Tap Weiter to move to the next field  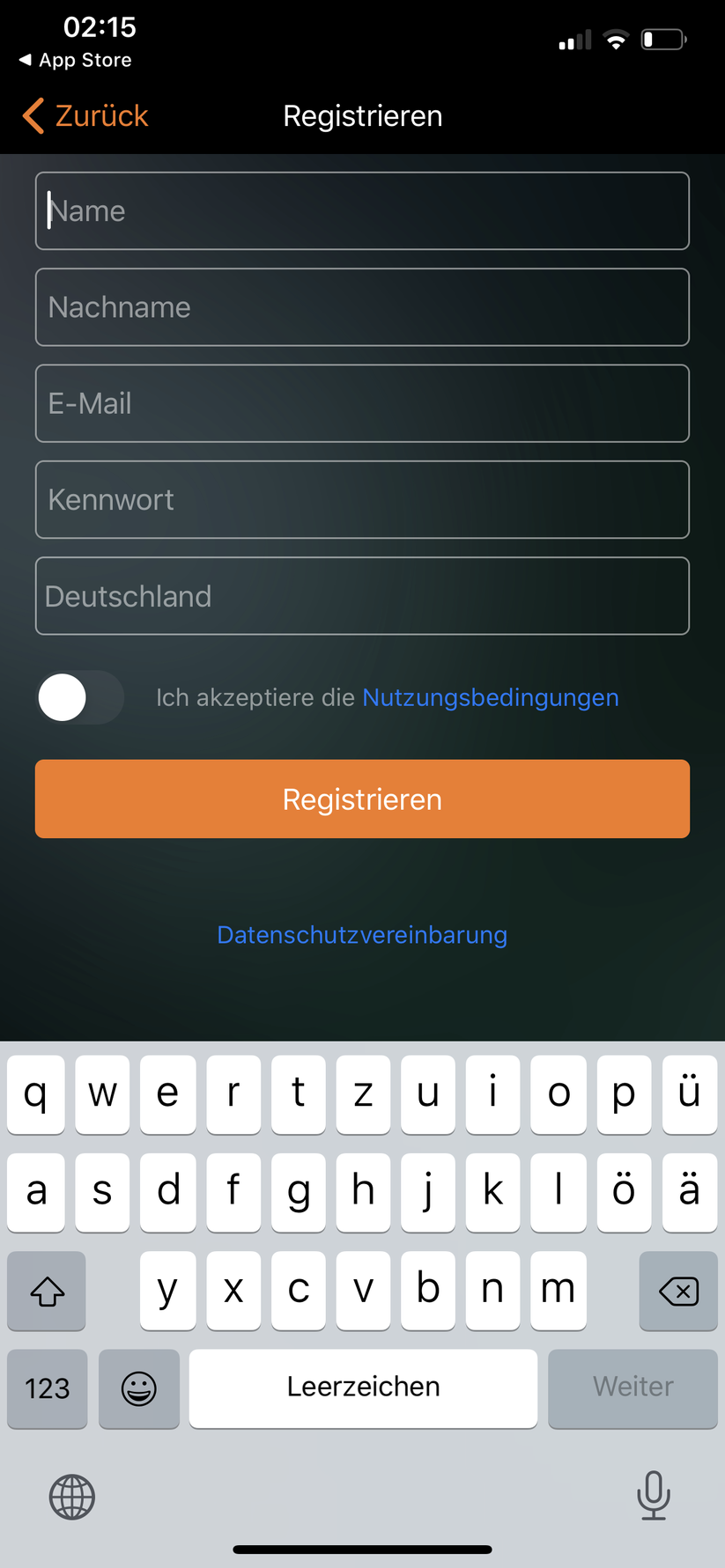click(x=633, y=1388)
